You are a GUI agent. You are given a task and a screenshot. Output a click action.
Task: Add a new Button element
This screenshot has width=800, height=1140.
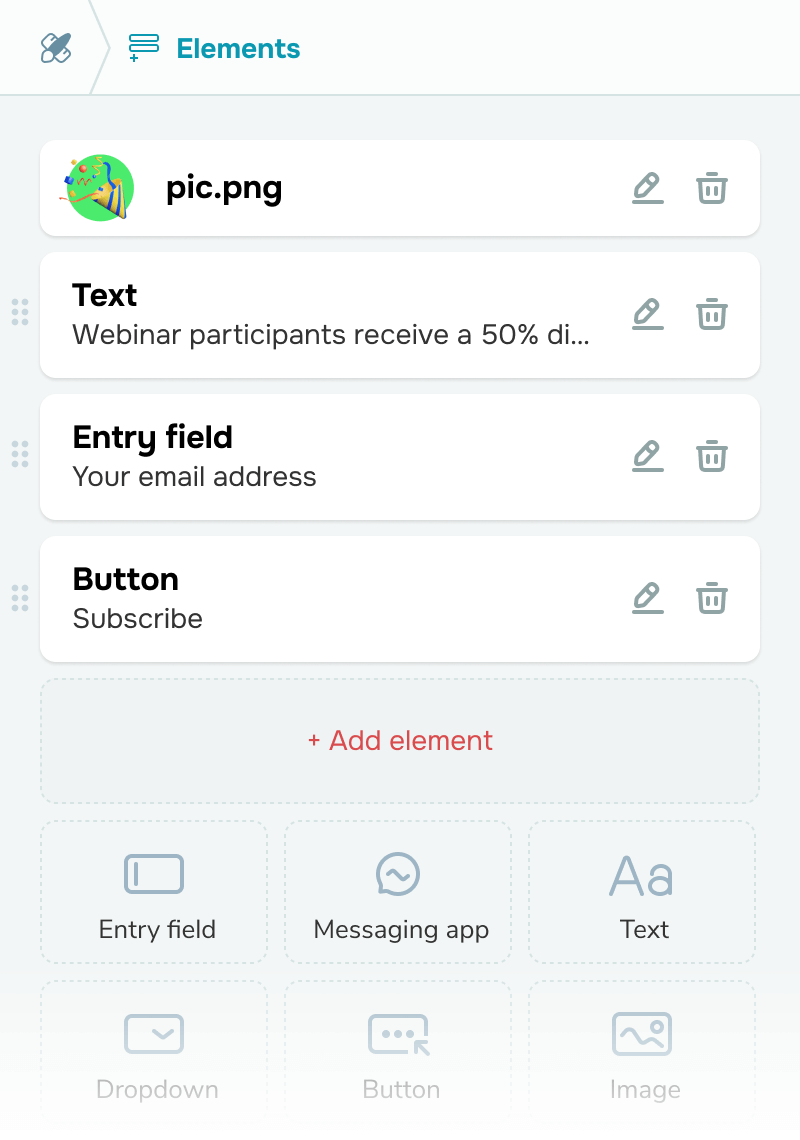[x=398, y=1050]
